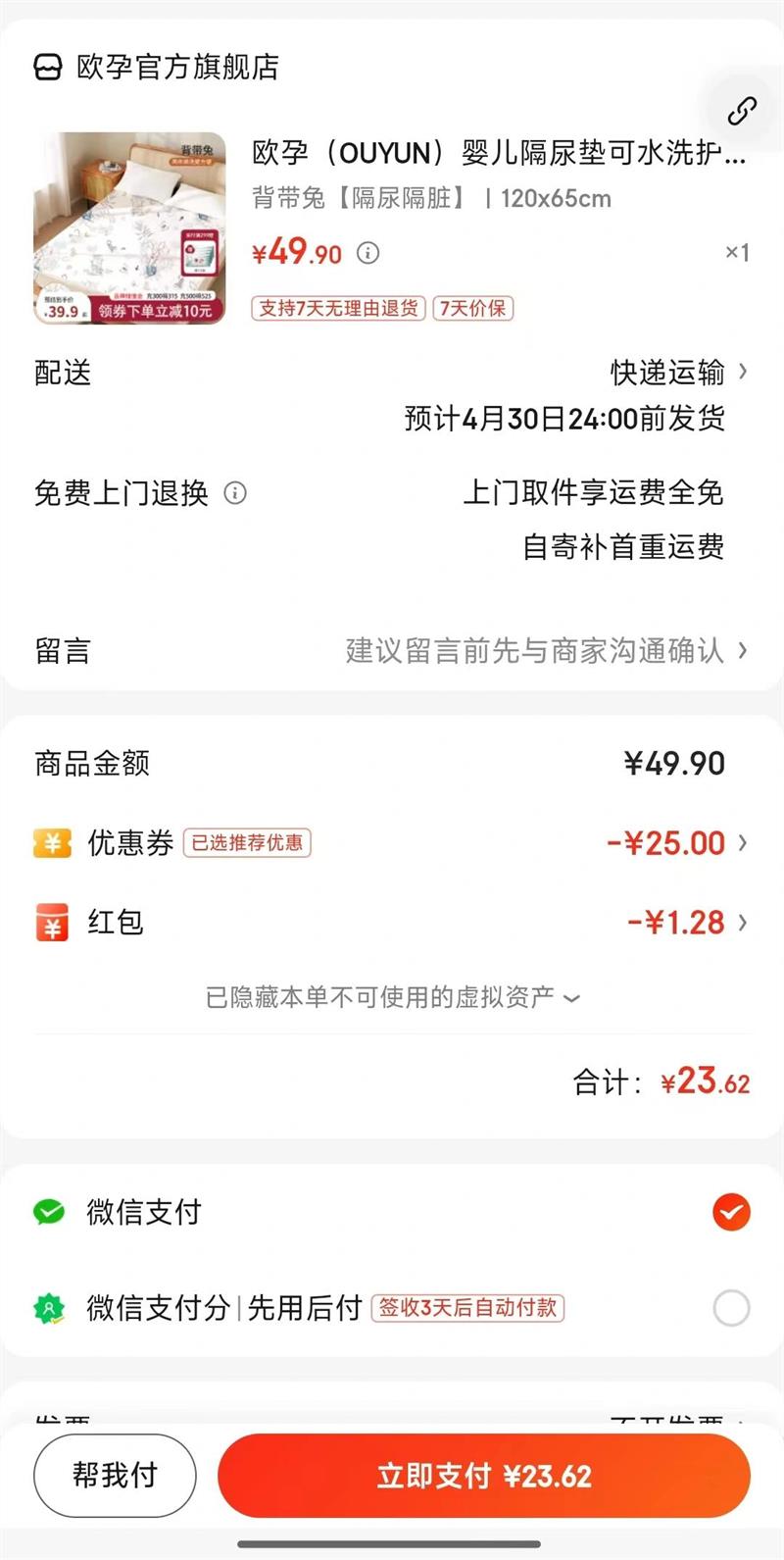Expand 已隐藏本单不可使用的虚拟资产

(392, 998)
